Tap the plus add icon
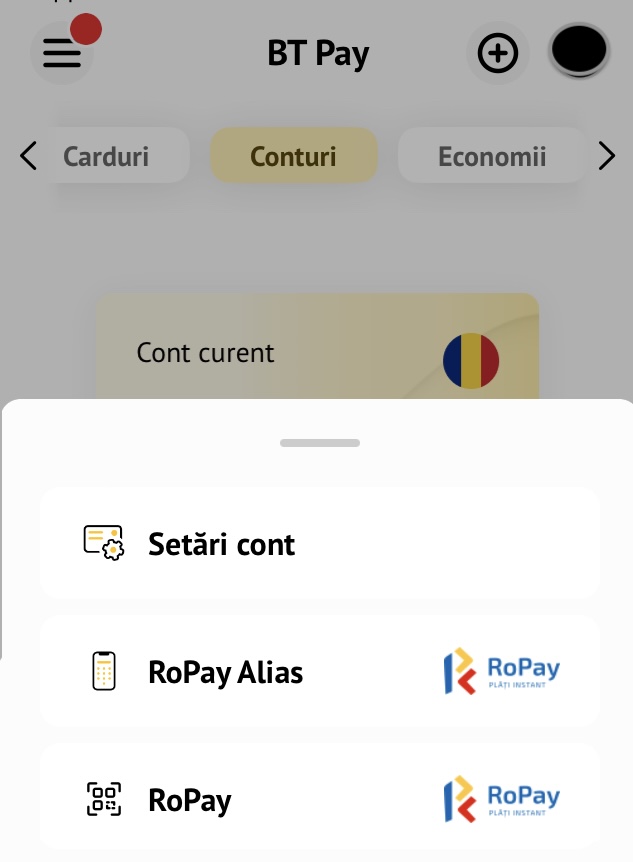This screenshot has width=633, height=862. tap(497, 53)
